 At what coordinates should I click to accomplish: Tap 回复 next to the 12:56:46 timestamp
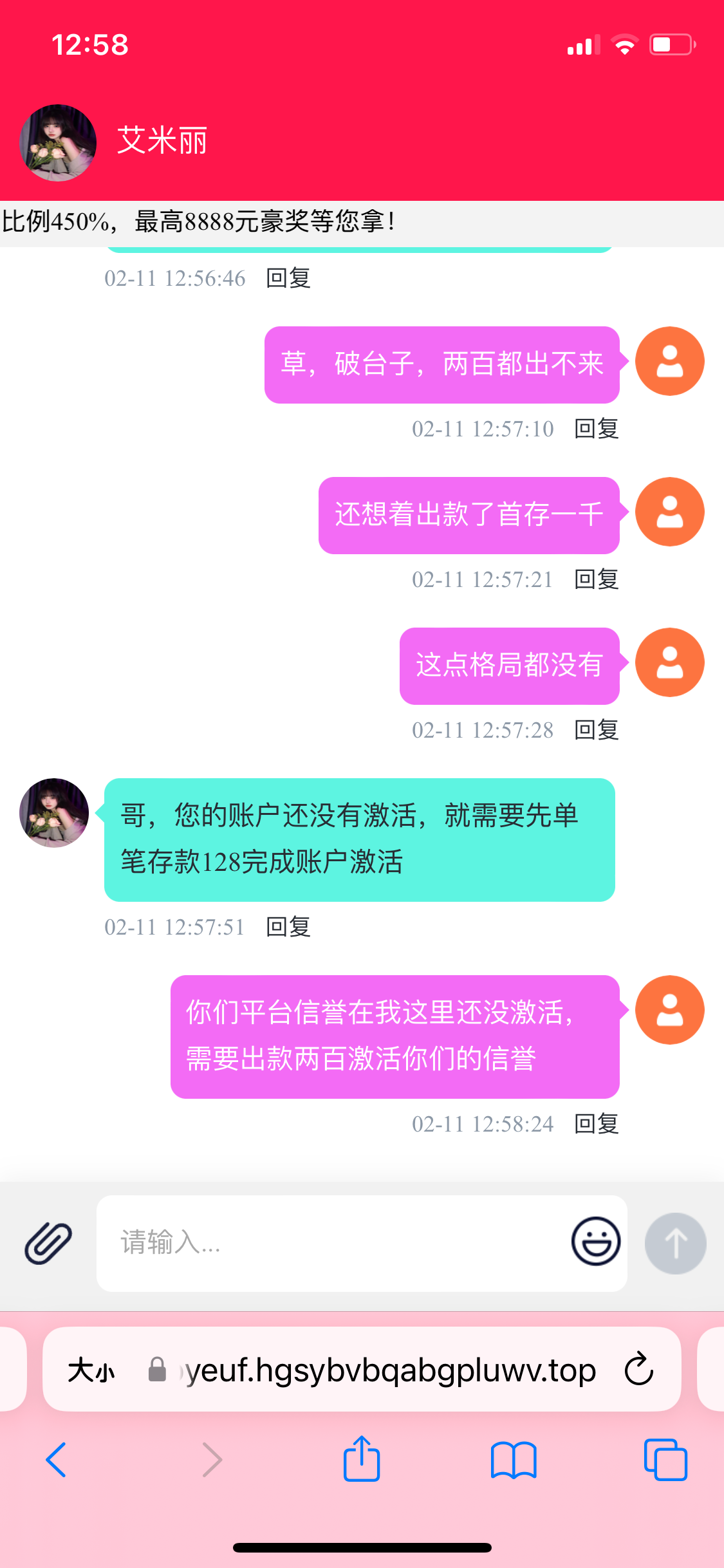click(x=288, y=278)
